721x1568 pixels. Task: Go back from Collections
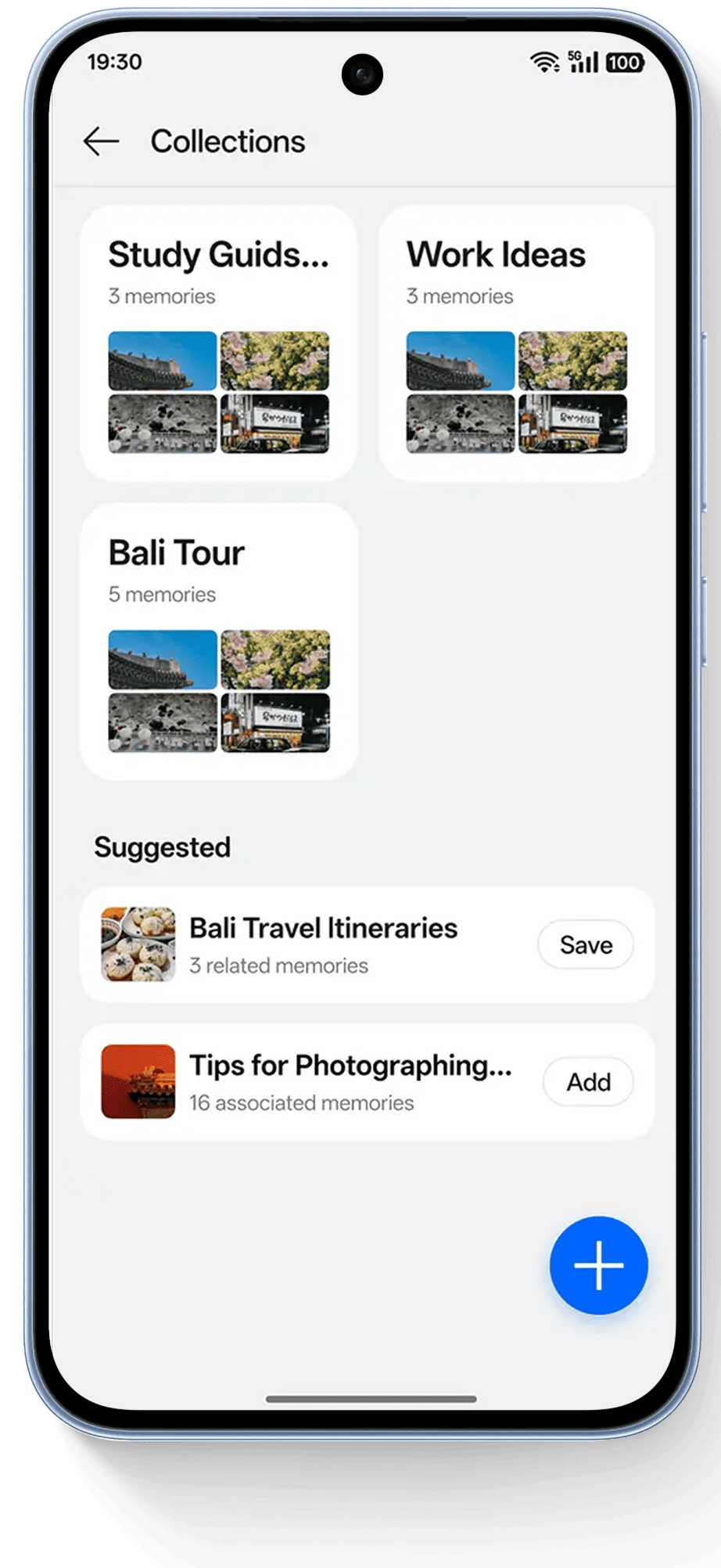102,142
